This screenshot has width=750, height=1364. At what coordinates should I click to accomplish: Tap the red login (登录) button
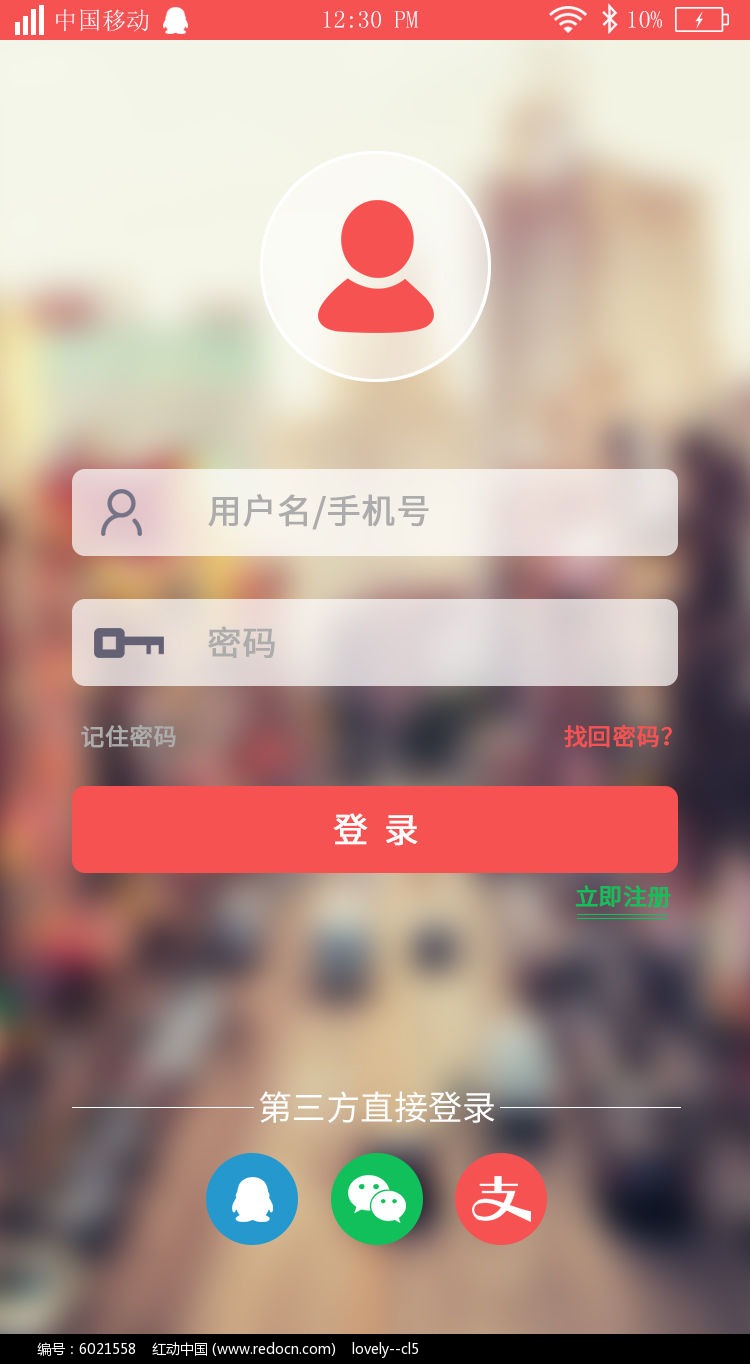(x=375, y=829)
